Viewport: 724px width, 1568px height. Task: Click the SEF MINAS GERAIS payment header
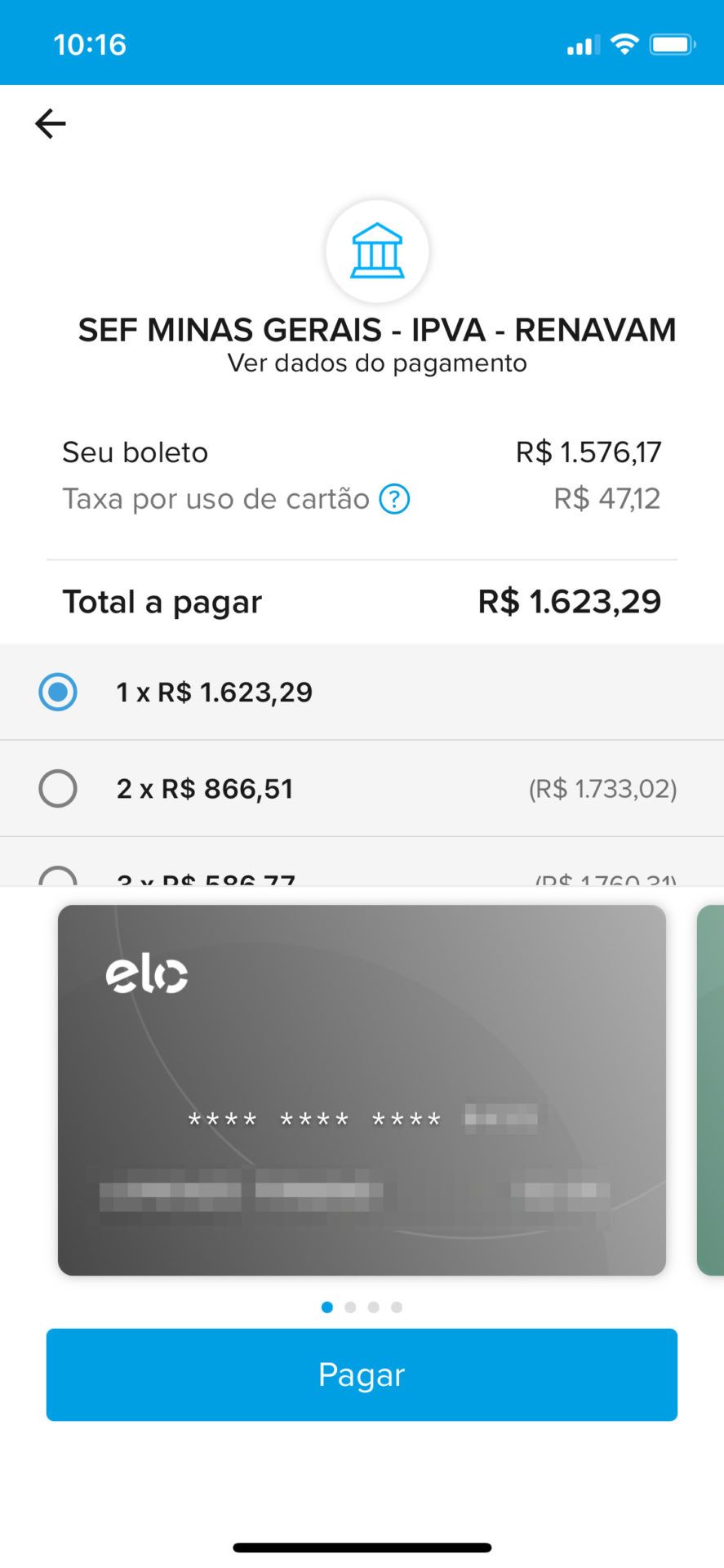point(377,329)
